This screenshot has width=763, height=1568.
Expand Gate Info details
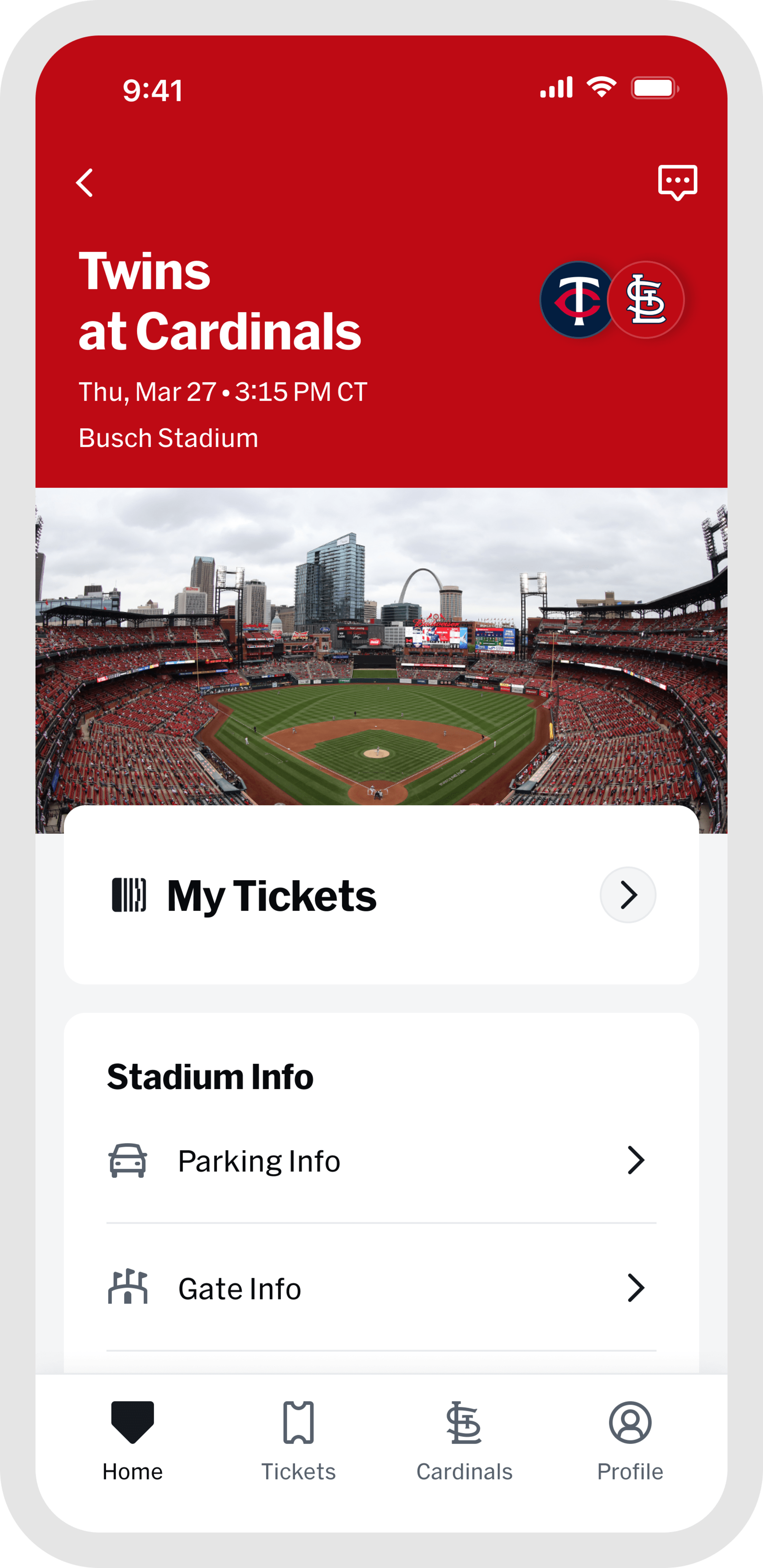pos(636,1287)
